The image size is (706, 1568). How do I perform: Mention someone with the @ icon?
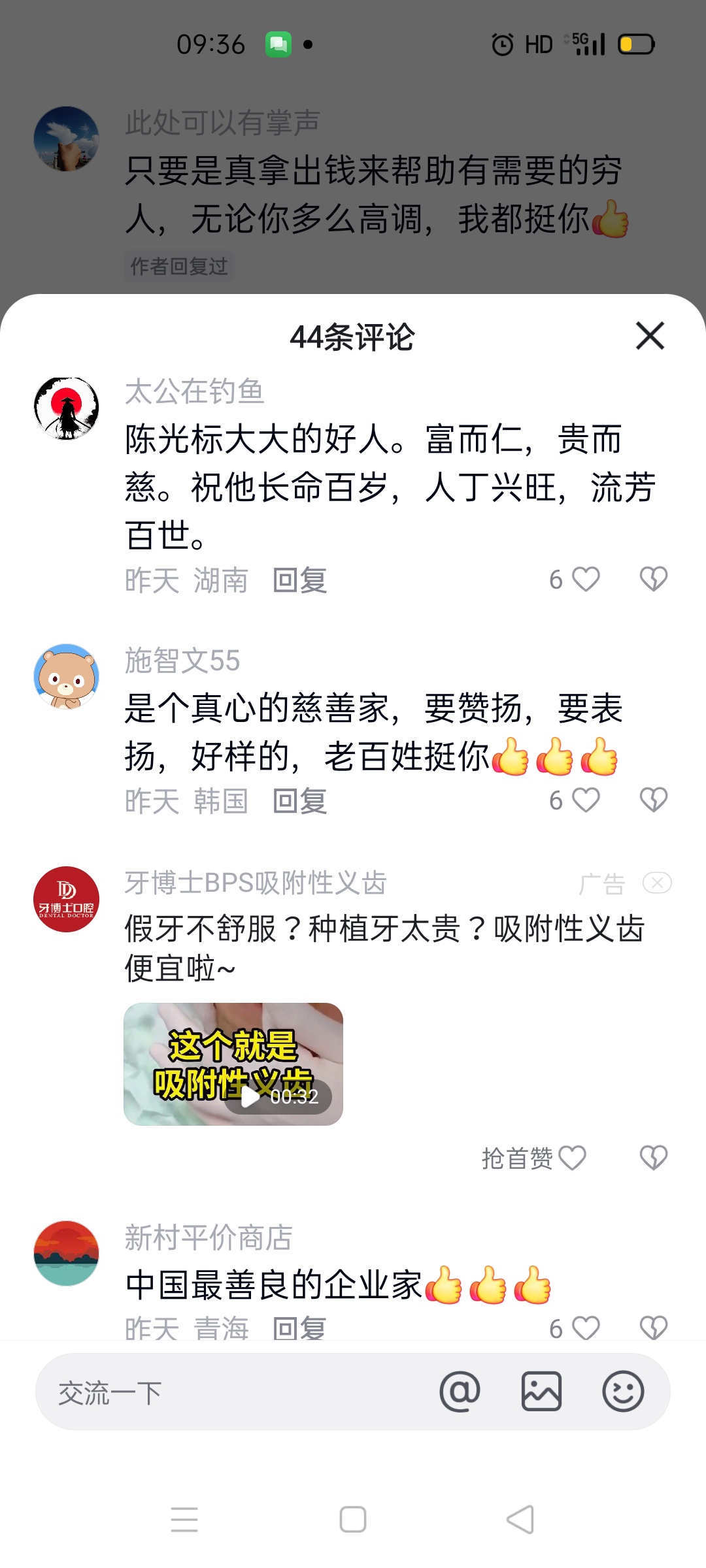point(460,1392)
